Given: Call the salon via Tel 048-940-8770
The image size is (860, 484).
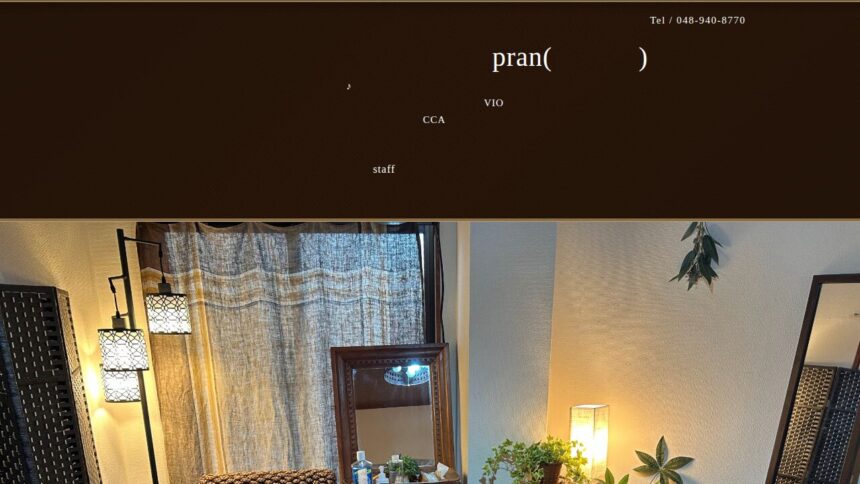Looking at the screenshot, I should (697, 20).
